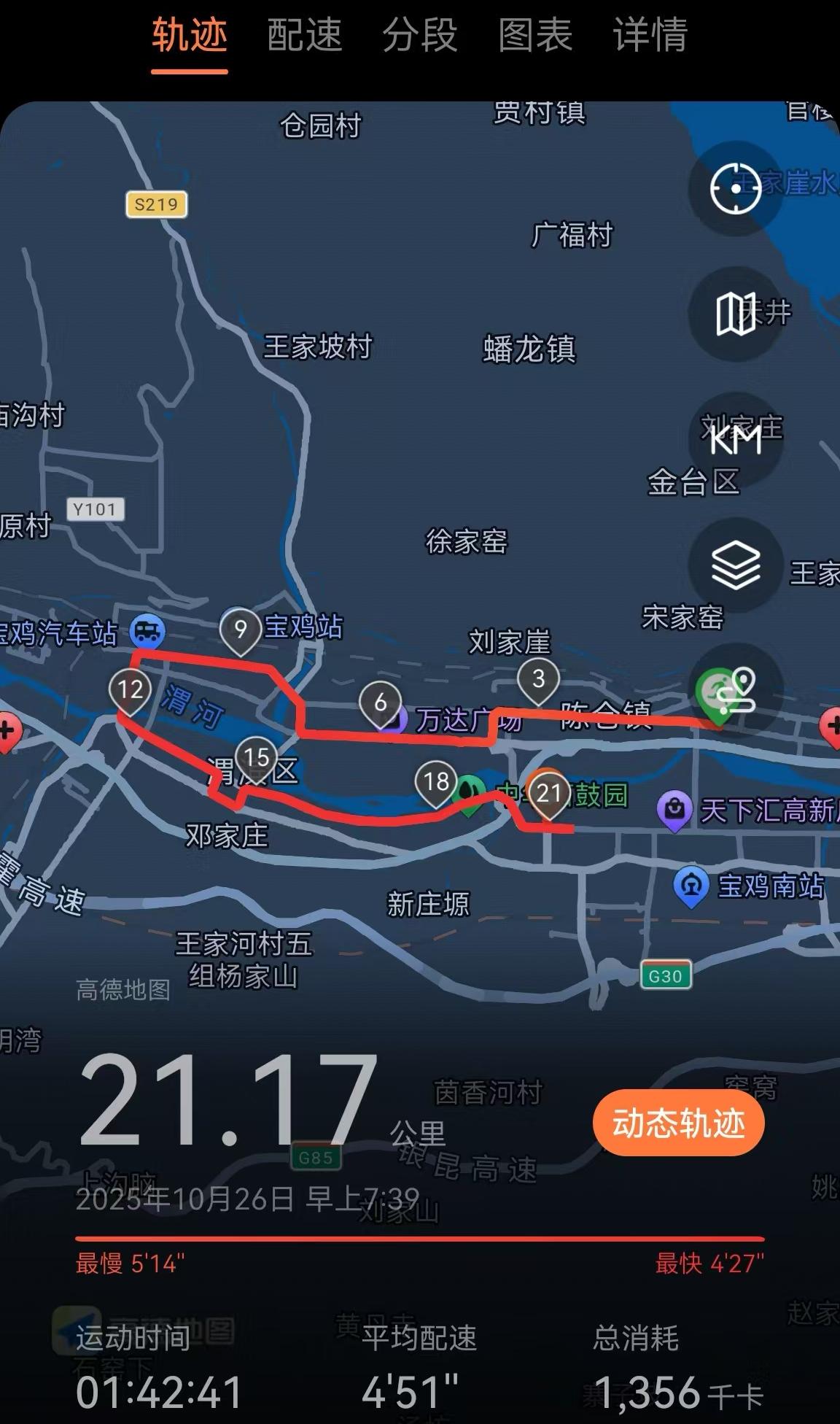Toggle the KM markers on the map
Image resolution: width=840 pixels, height=1424 pixels.
pos(736,439)
